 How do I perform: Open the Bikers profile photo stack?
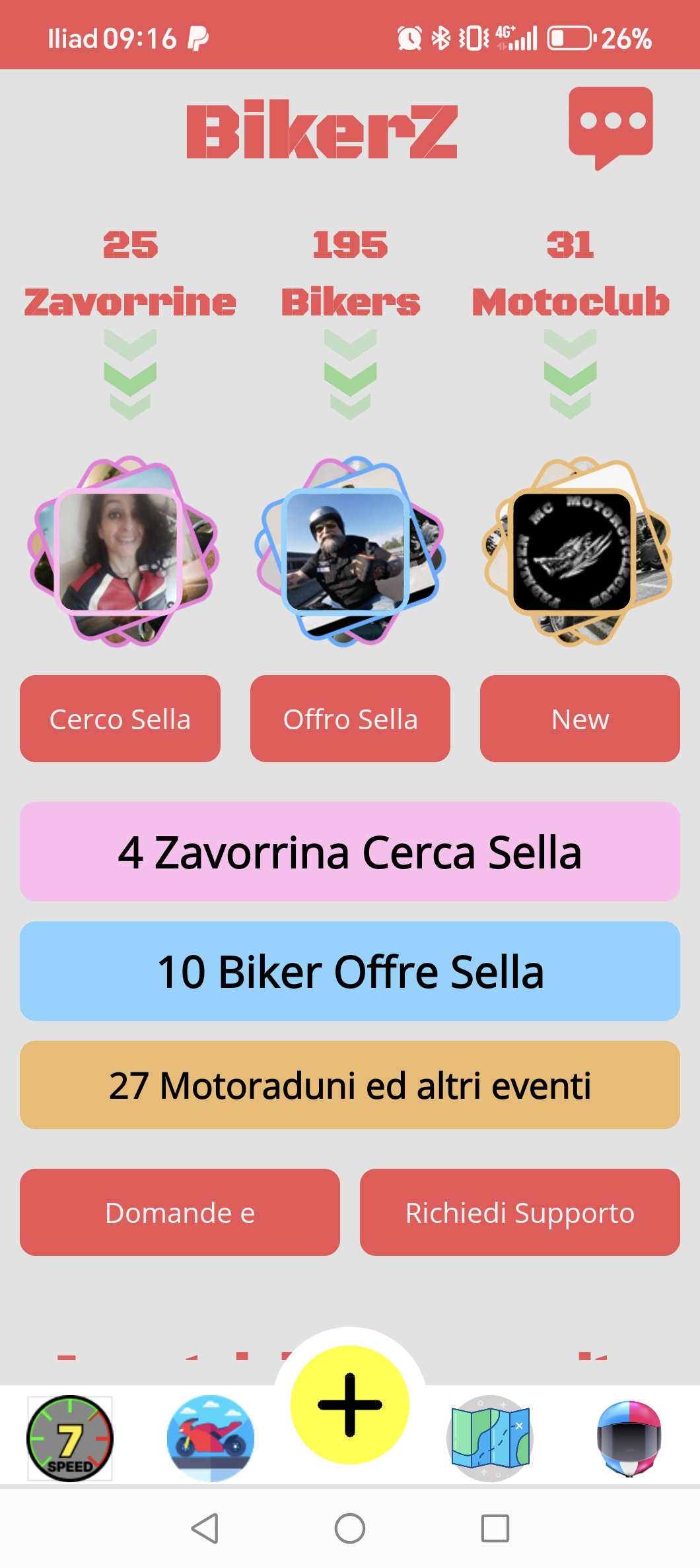(349, 552)
